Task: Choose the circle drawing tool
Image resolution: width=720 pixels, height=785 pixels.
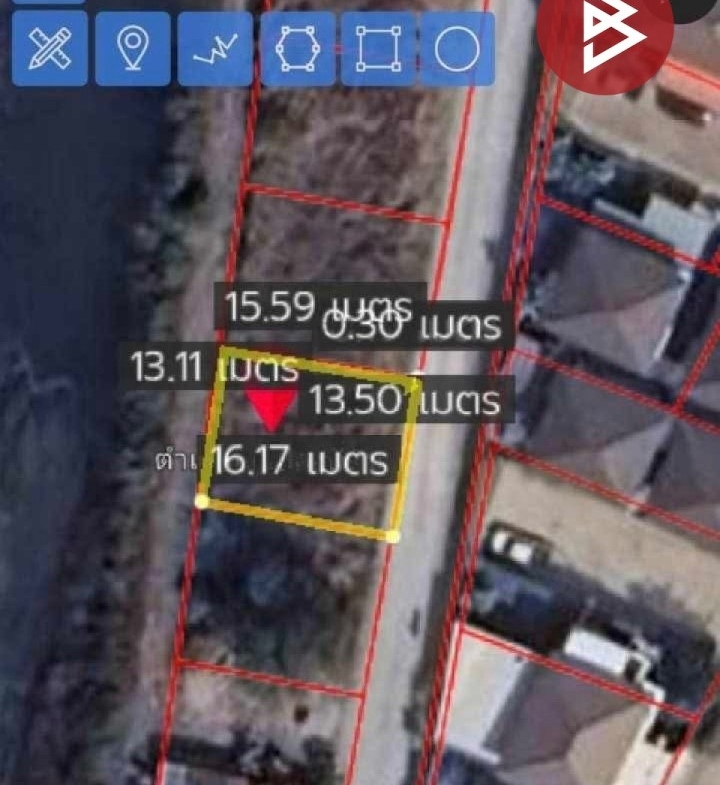Action: pyautogui.click(x=457, y=48)
